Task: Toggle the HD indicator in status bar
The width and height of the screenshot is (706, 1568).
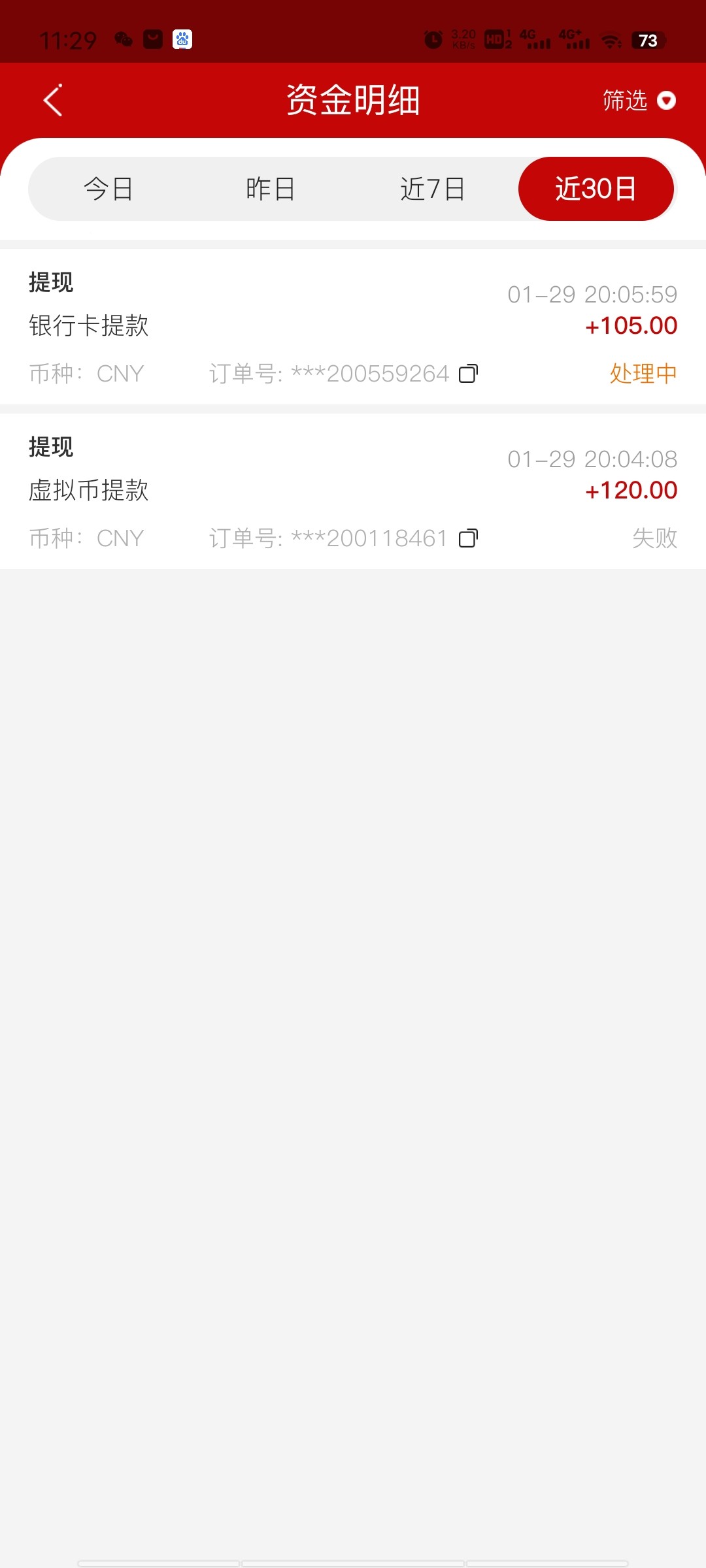Action: point(497,39)
